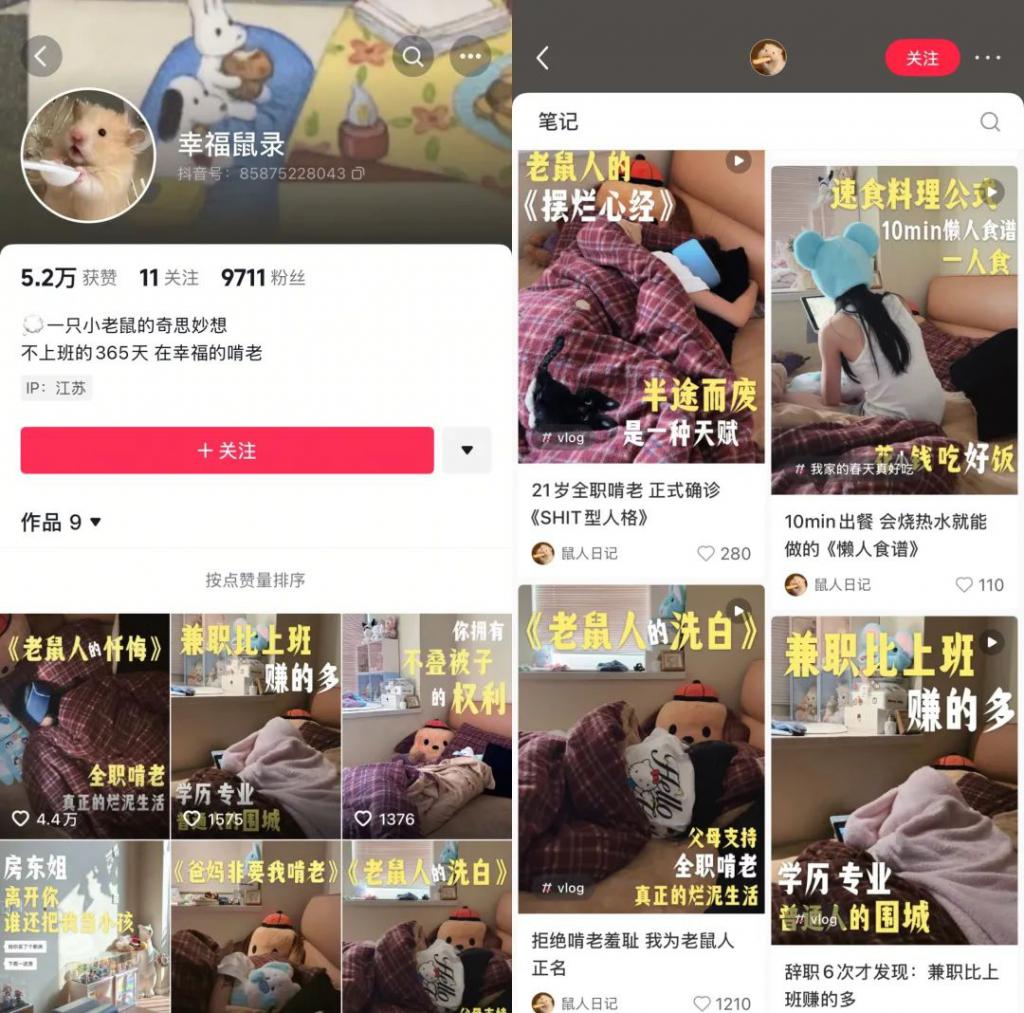Tap the back arrow on 幸福鼠录 profile header

41,56
